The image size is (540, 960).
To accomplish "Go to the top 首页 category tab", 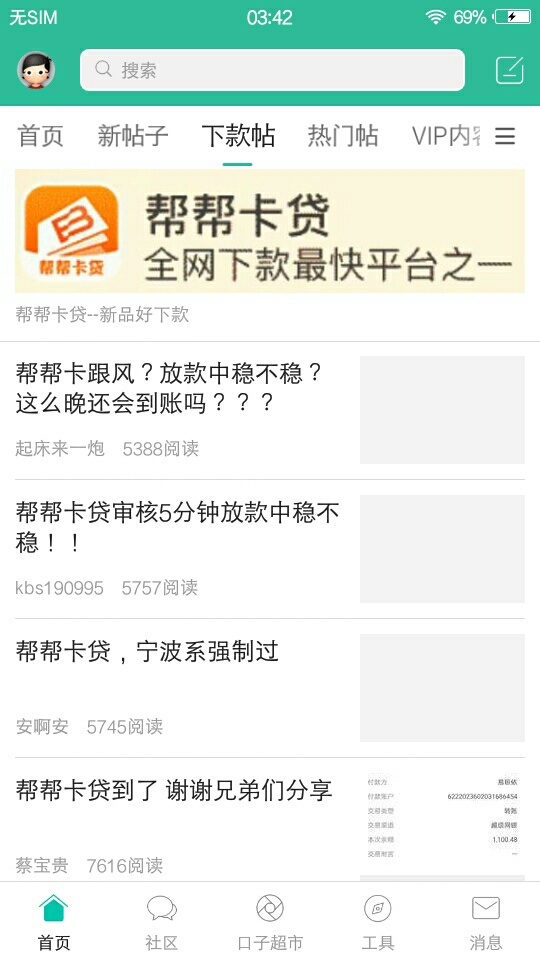I will click(40, 136).
